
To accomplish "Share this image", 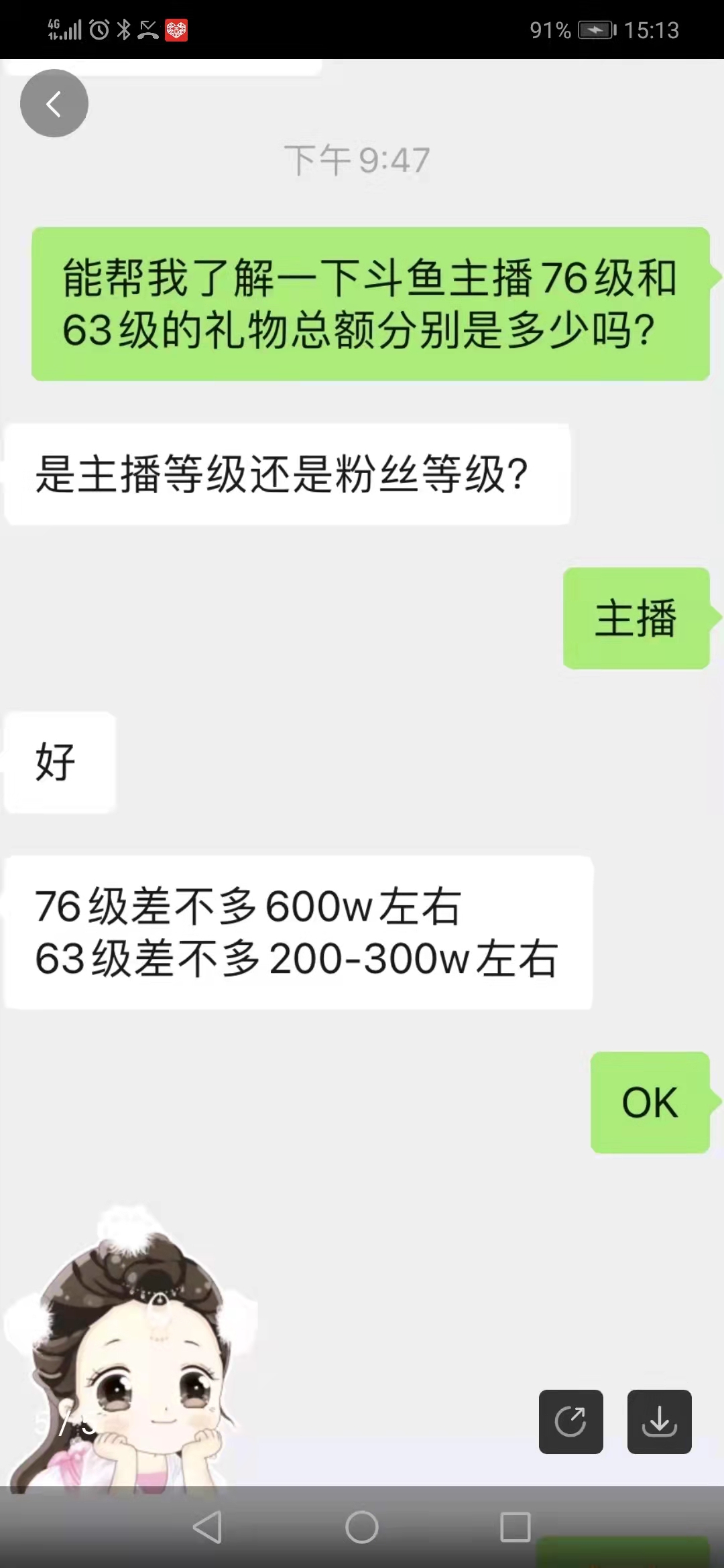I will [570, 1421].
